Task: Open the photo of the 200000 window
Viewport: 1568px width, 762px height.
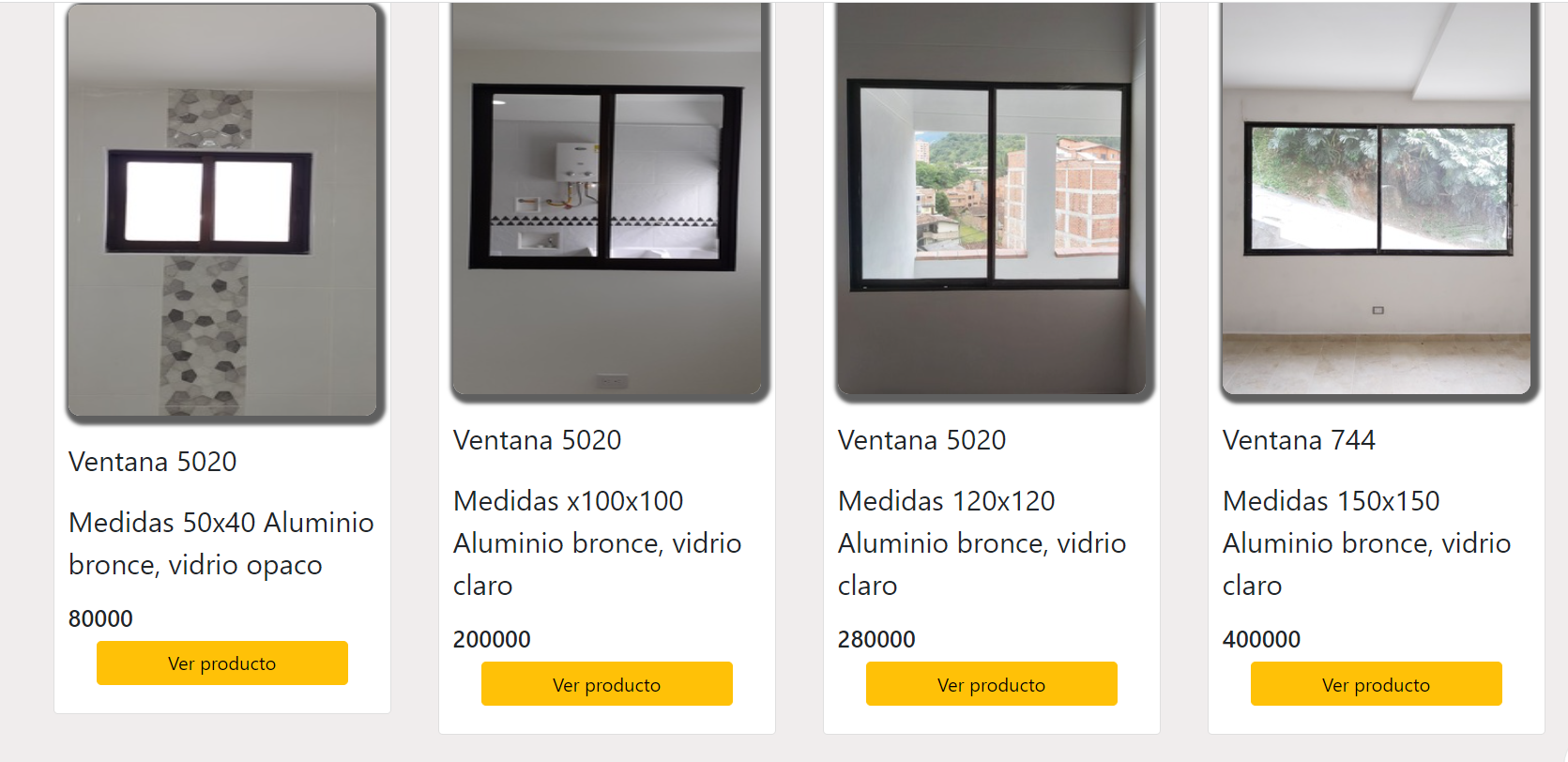Action: [x=607, y=199]
